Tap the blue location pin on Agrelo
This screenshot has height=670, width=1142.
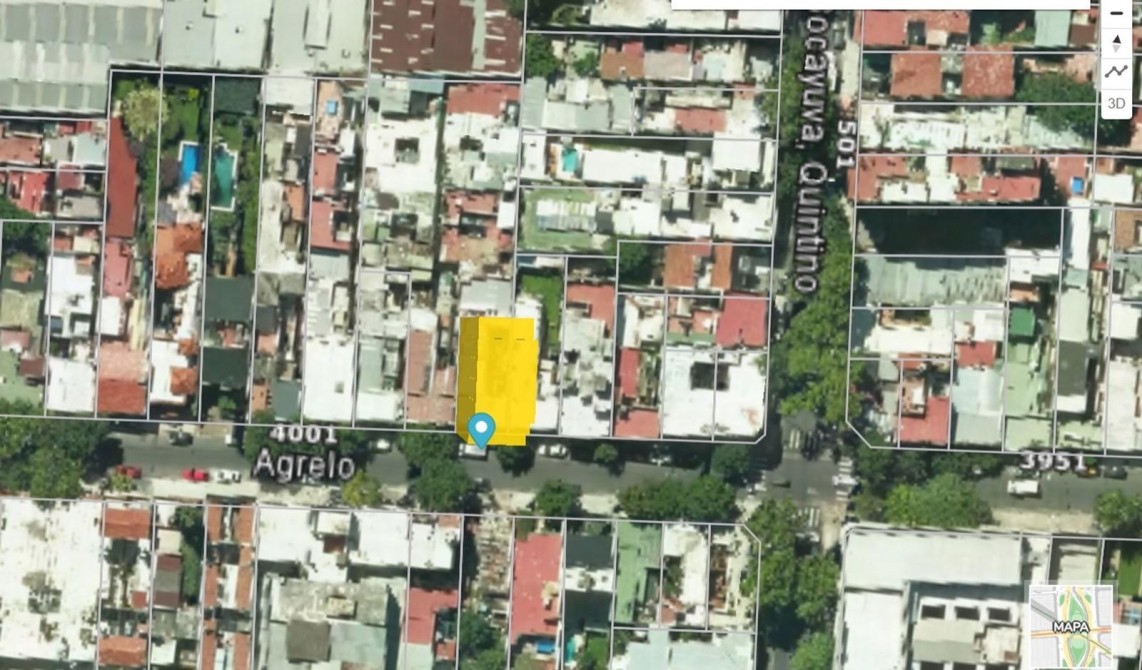(482, 429)
